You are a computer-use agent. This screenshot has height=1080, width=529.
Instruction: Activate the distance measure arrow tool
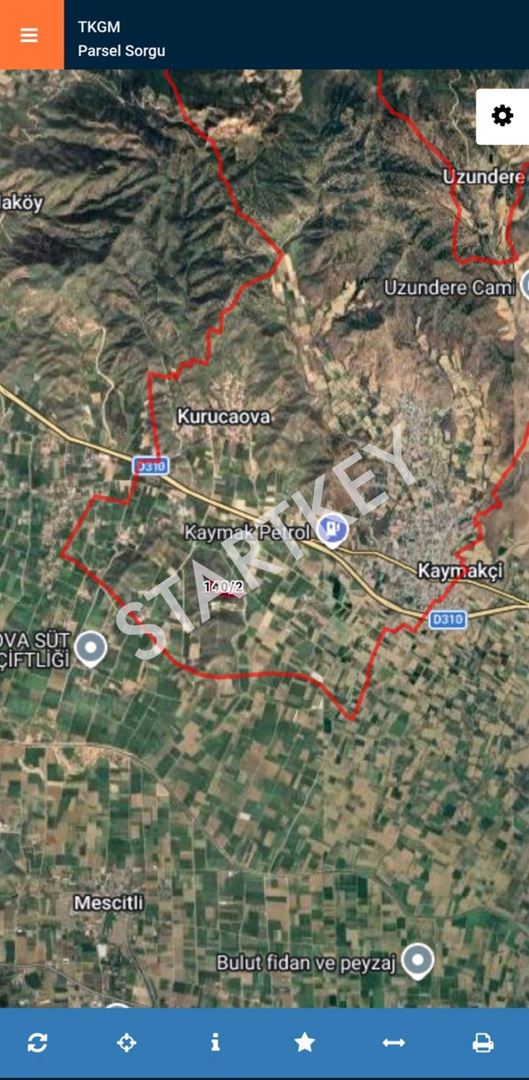click(x=394, y=1043)
